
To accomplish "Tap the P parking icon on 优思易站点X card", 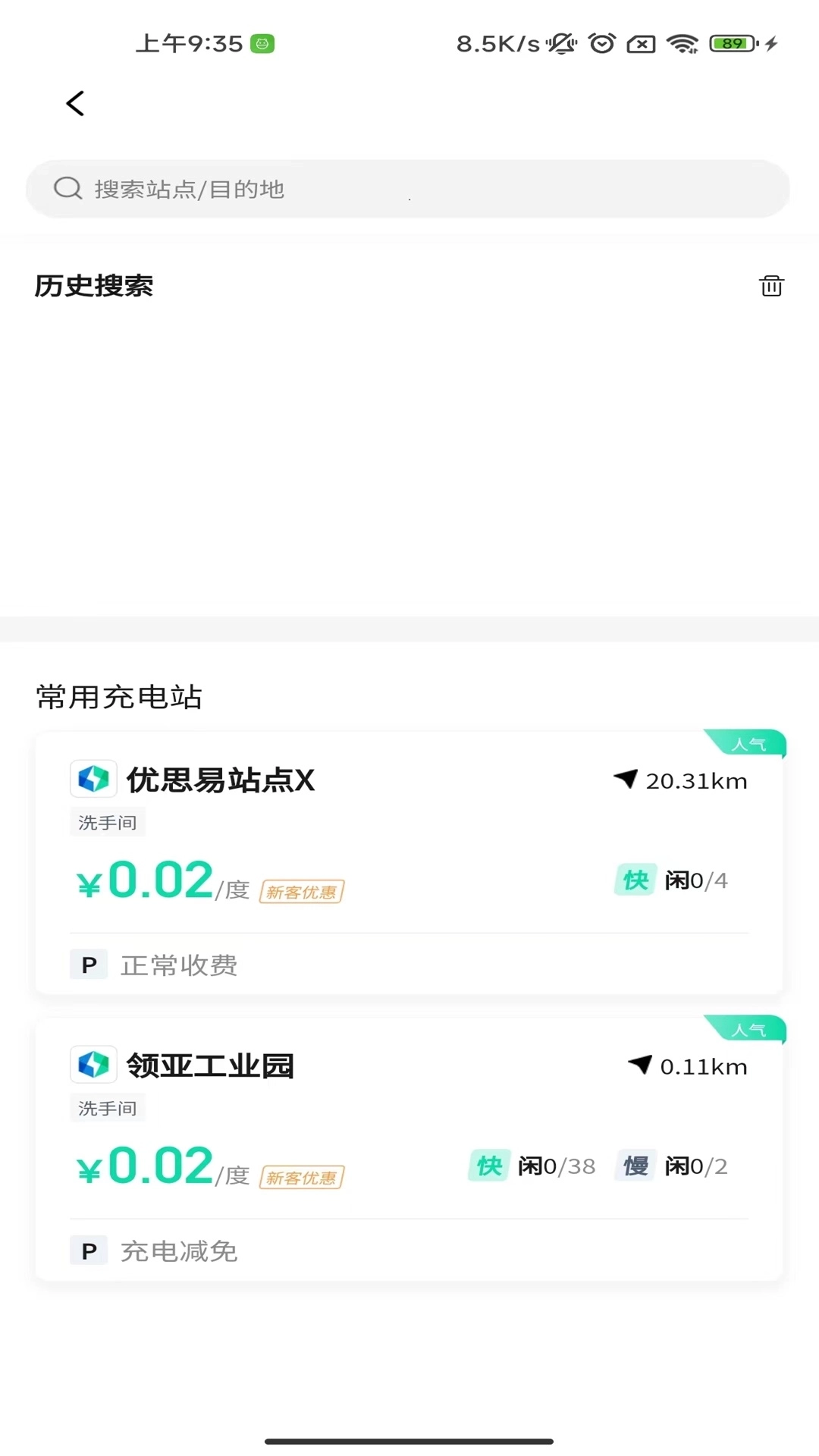I will 89,964.
